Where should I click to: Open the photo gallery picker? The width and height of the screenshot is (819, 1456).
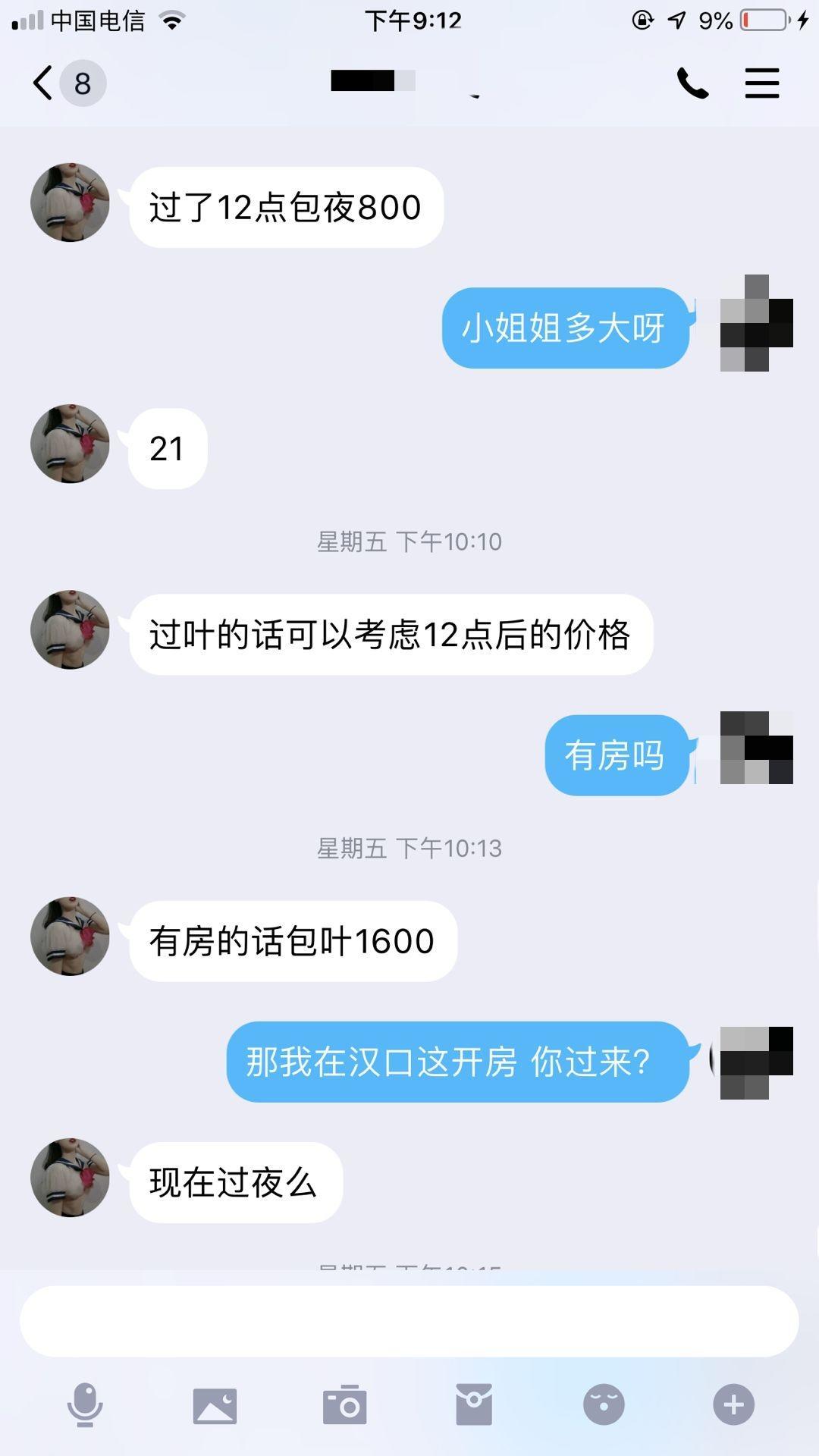(215, 1404)
